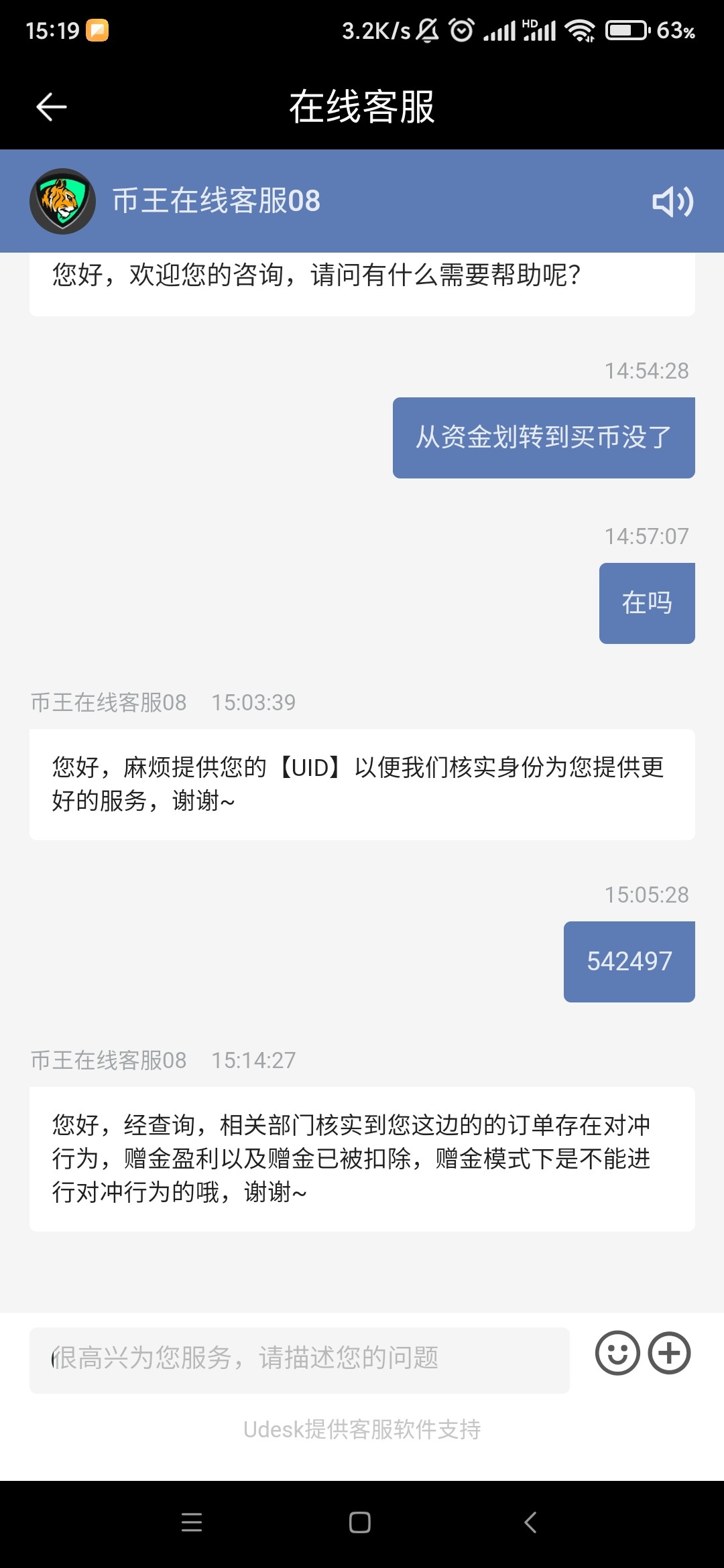This screenshot has height=1568, width=724.
Task: Click the tiger avatar of 币王在线客服08
Action: coord(62,202)
